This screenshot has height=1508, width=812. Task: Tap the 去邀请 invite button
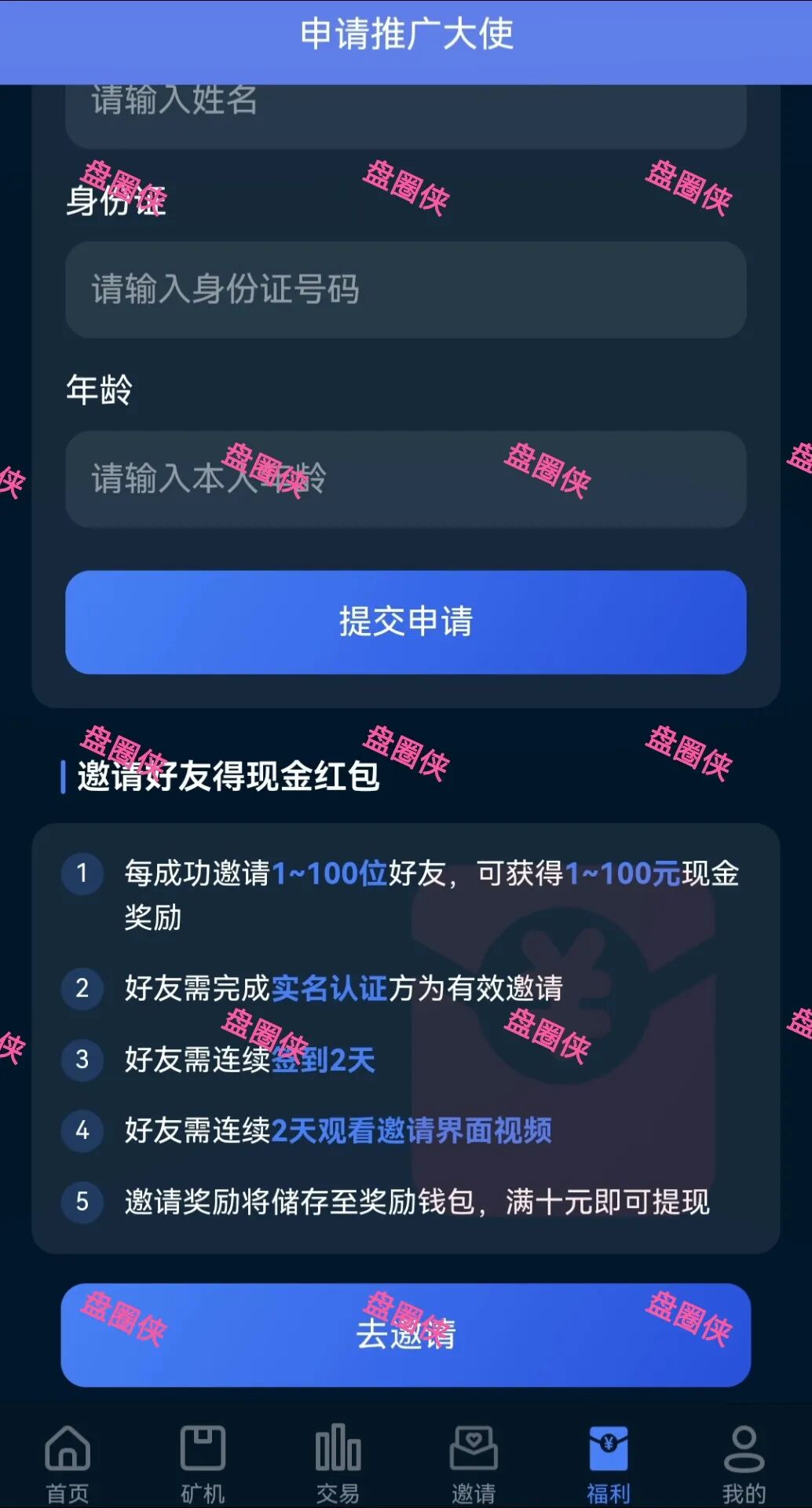pyautogui.click(x=405, y=1334)
